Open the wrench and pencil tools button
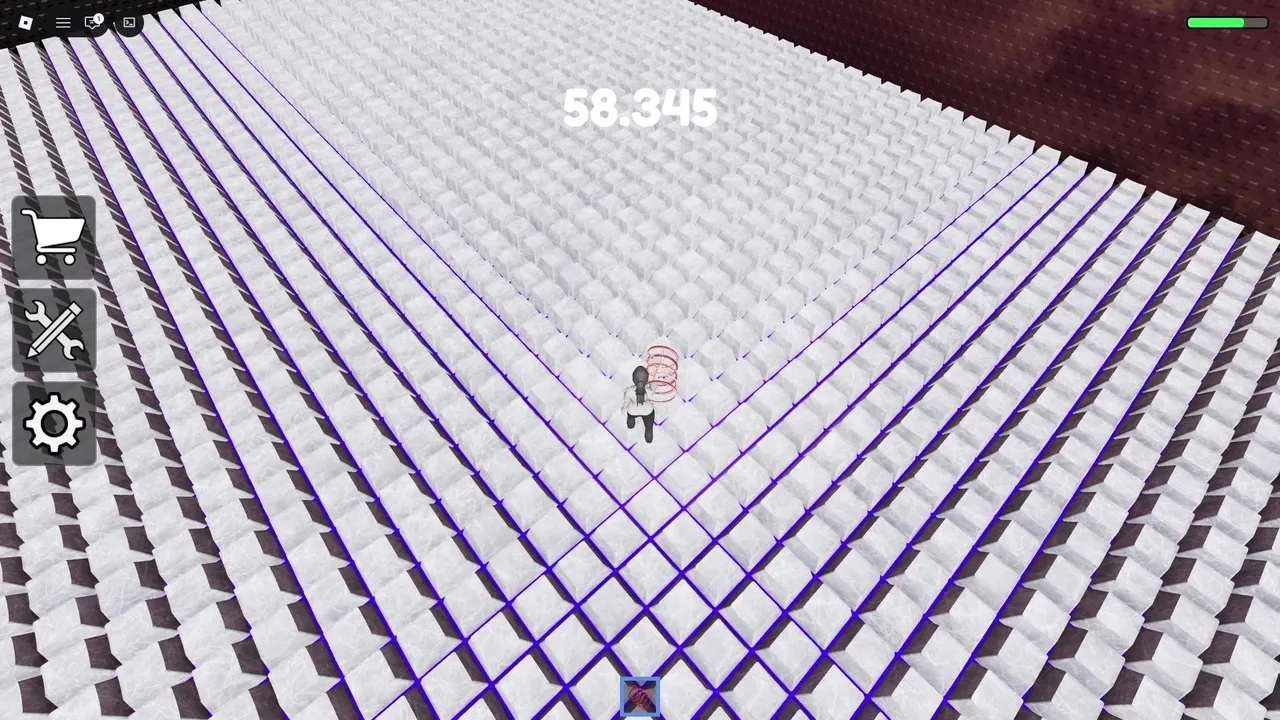Screen dimensions: 1280x720 click(x=54, y=331)
